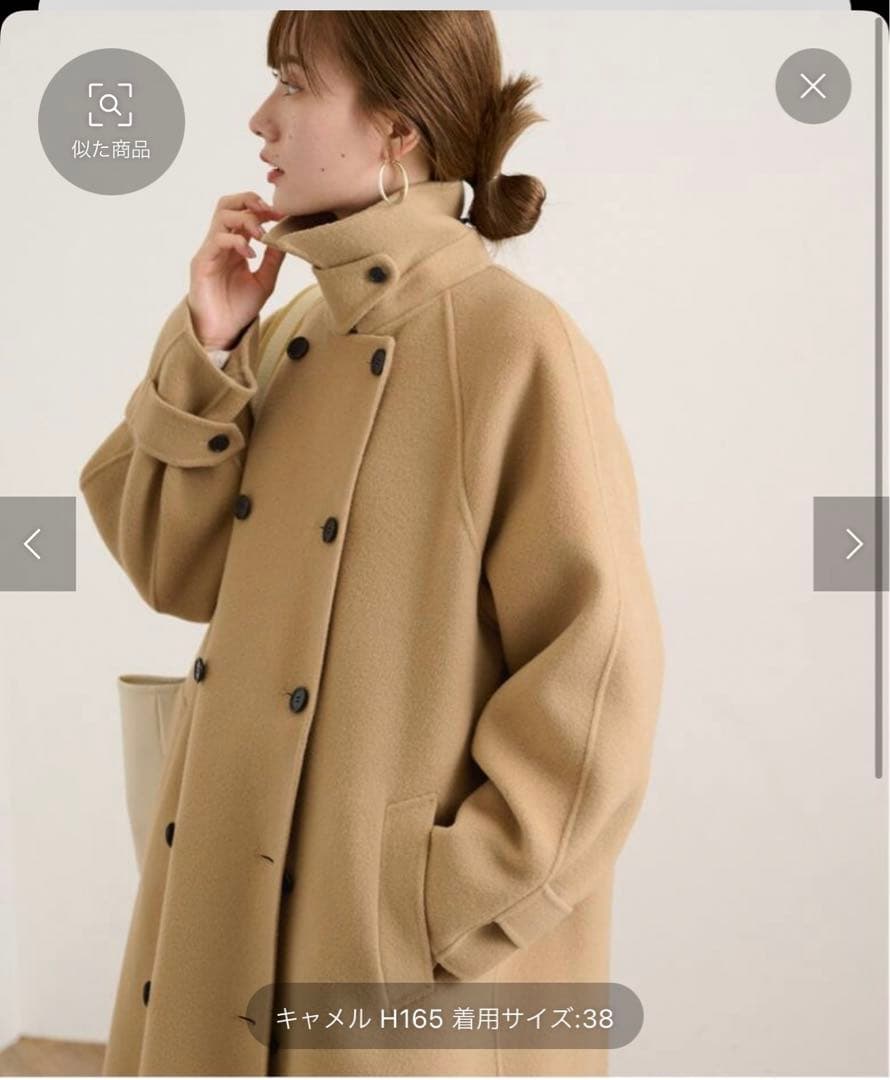Show the next product image
Viewport: 890px width, 1080px height.
[851, 544]
